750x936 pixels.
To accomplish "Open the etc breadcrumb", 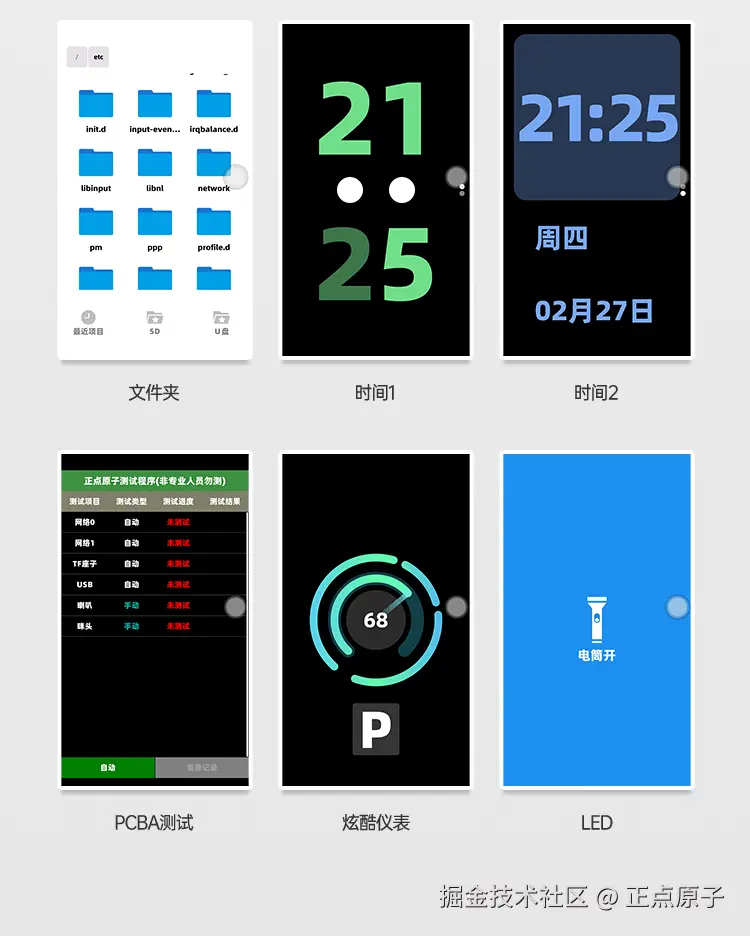I will 100,57.
